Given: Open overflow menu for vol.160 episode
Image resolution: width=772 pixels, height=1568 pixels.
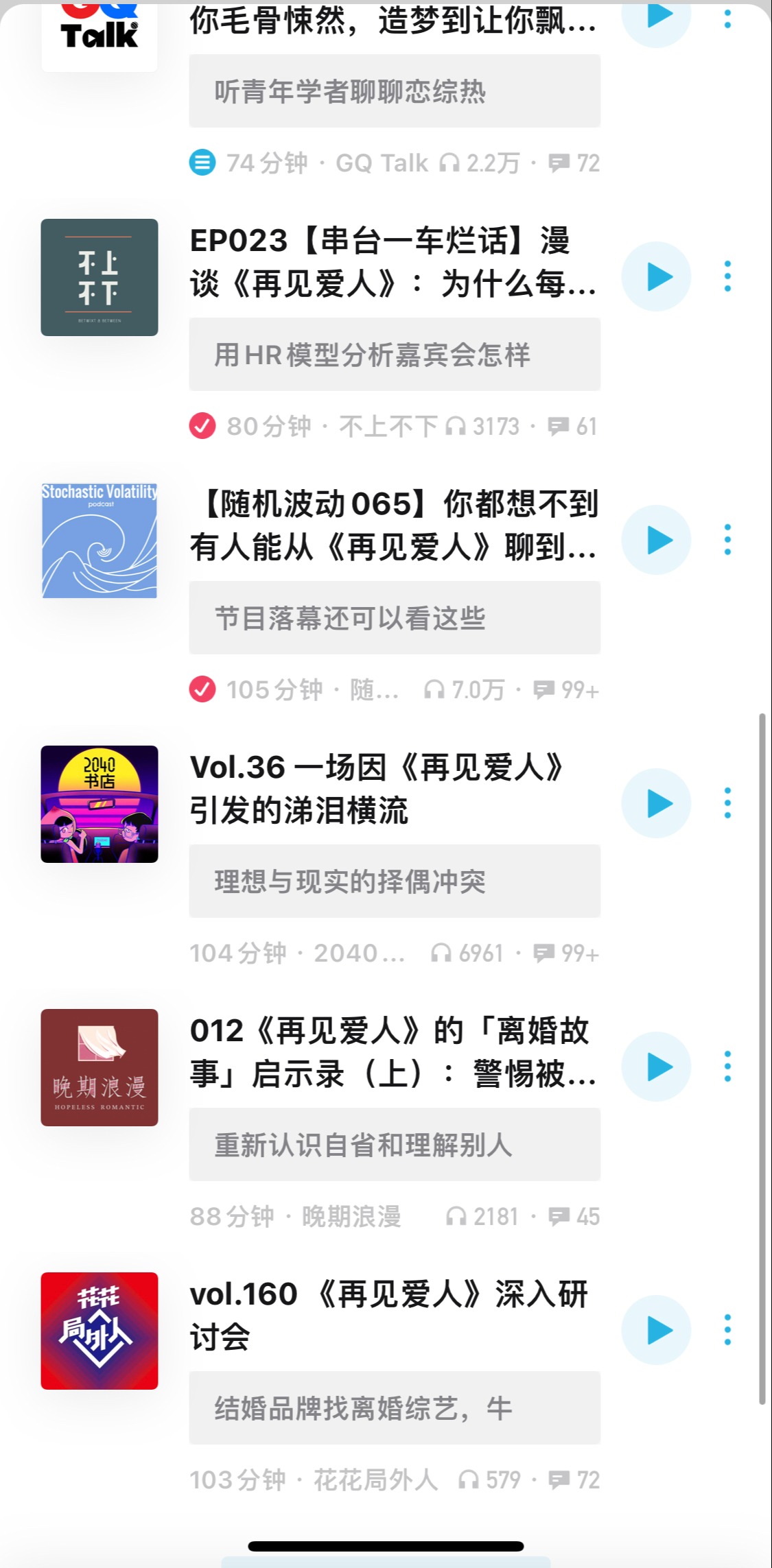Looking at the screenshot, I should [727, 1330].
